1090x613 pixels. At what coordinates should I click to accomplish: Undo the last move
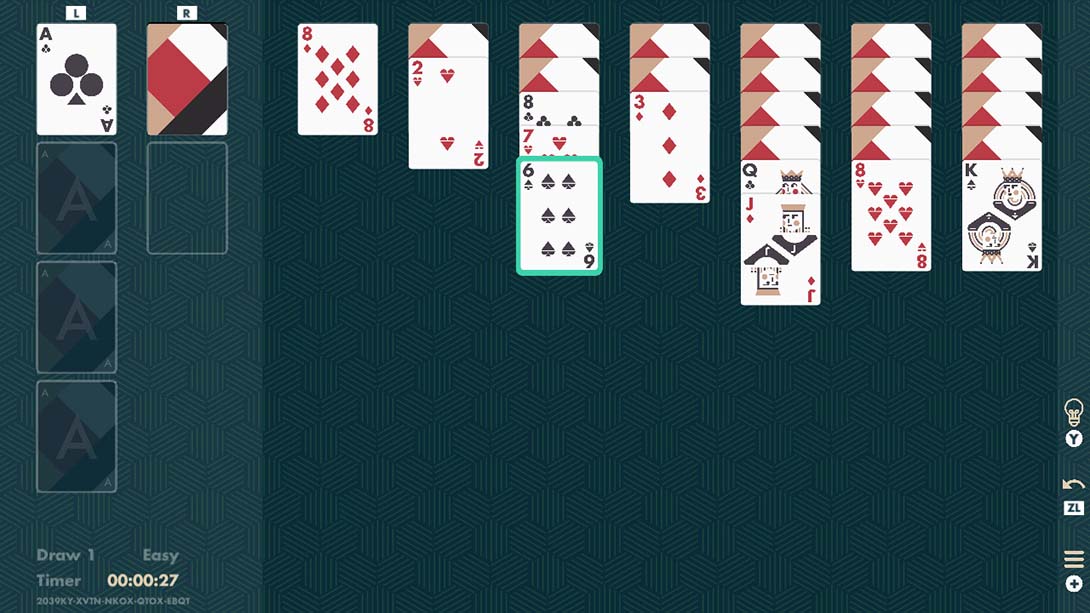[1073, 485]
